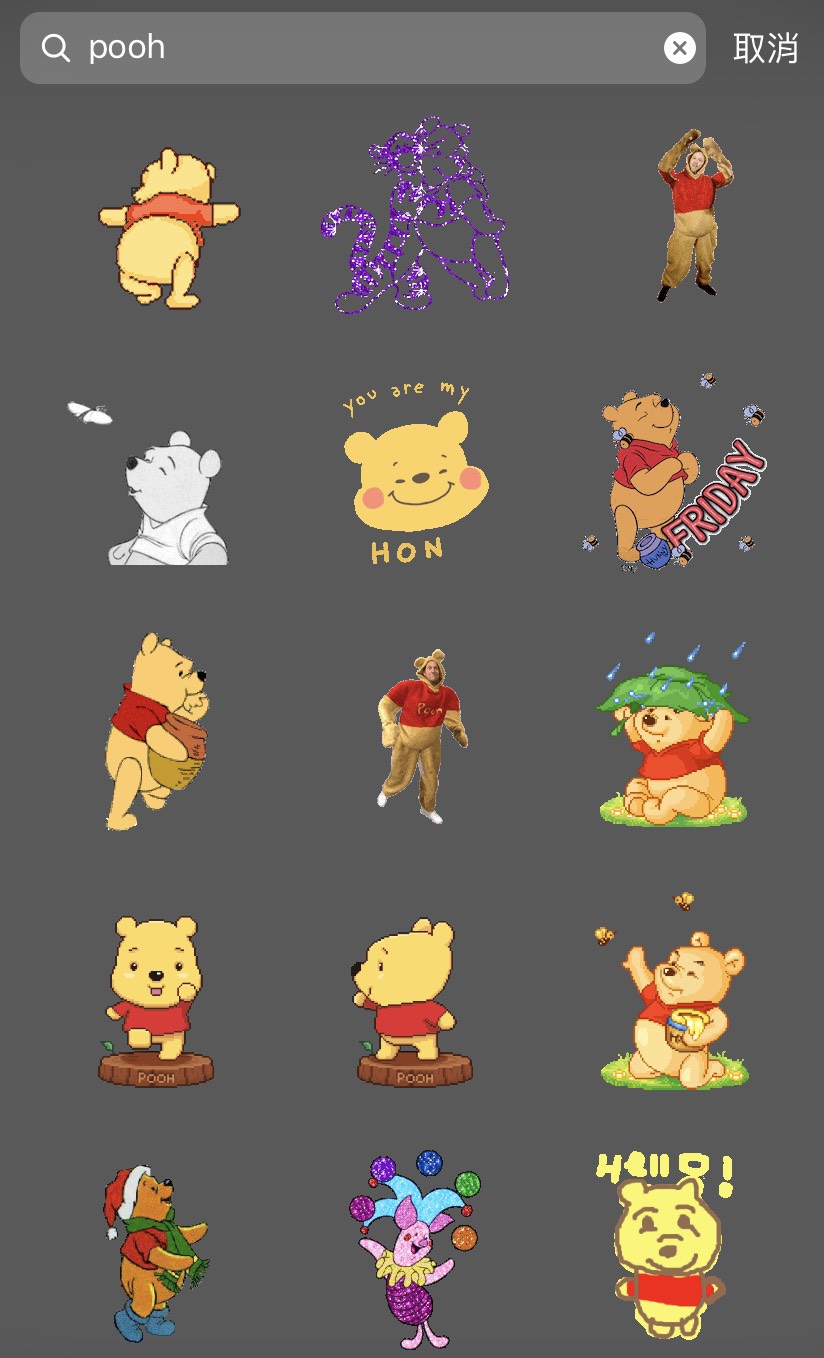Tap 取消 to cancel the search
The width and height of the screenshot is (824, 1358).
[765, 47]
